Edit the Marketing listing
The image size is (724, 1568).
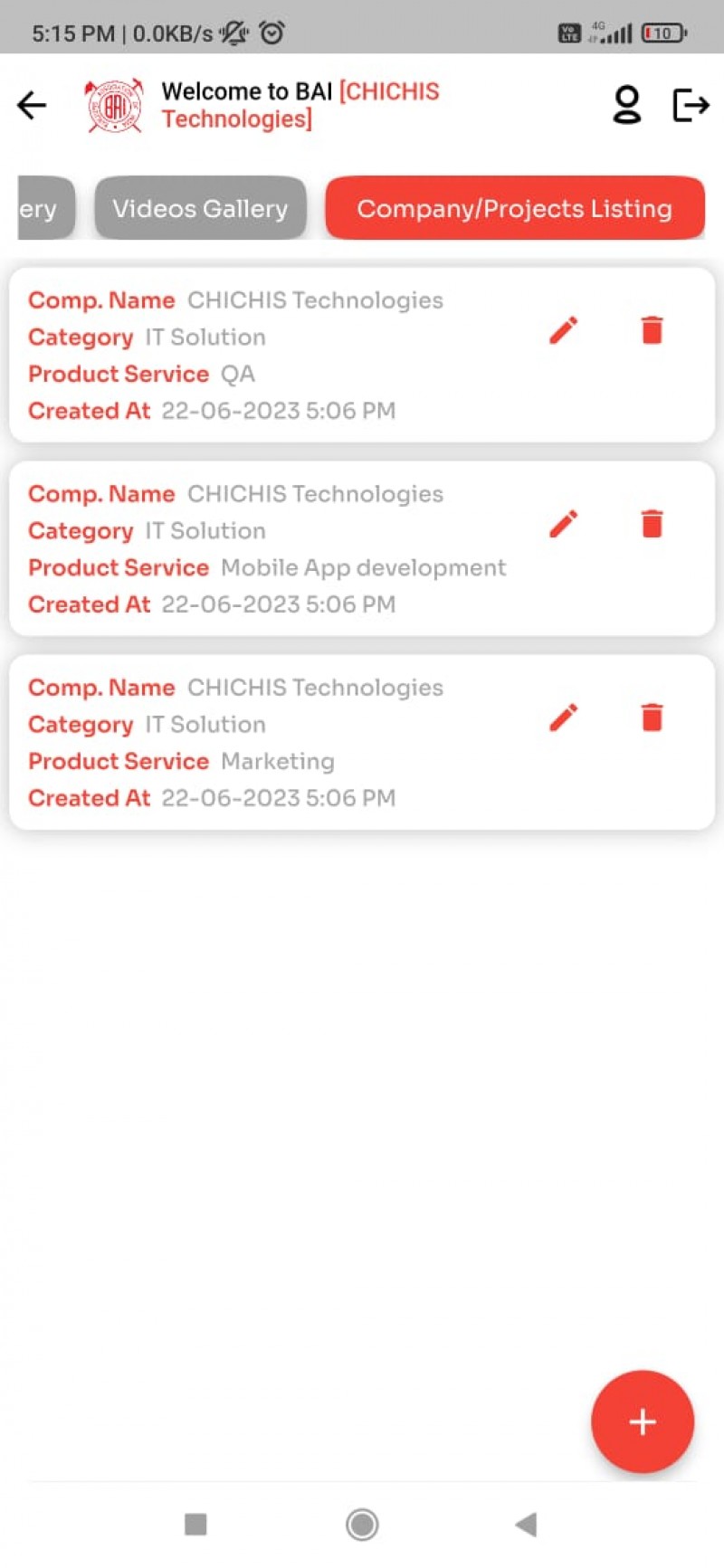563,717
